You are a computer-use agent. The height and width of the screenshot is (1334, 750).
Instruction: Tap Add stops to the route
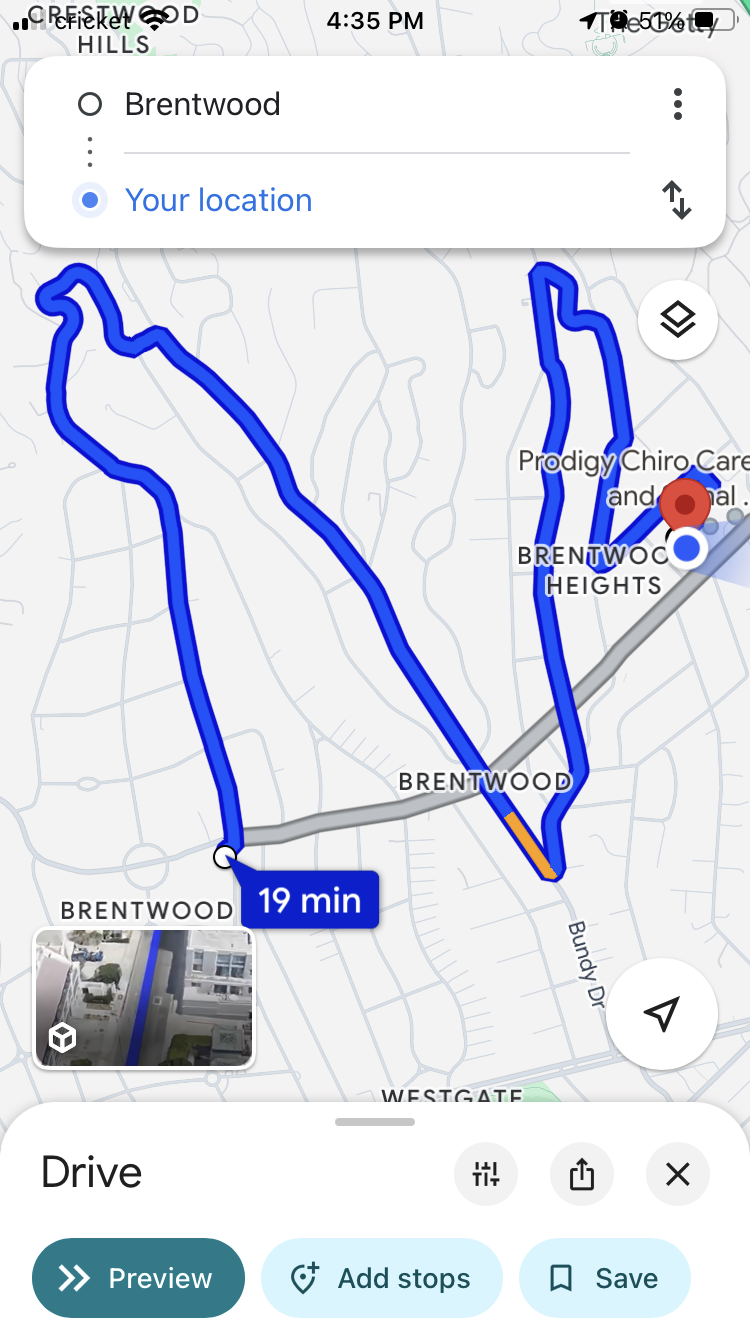[382, 1278]
